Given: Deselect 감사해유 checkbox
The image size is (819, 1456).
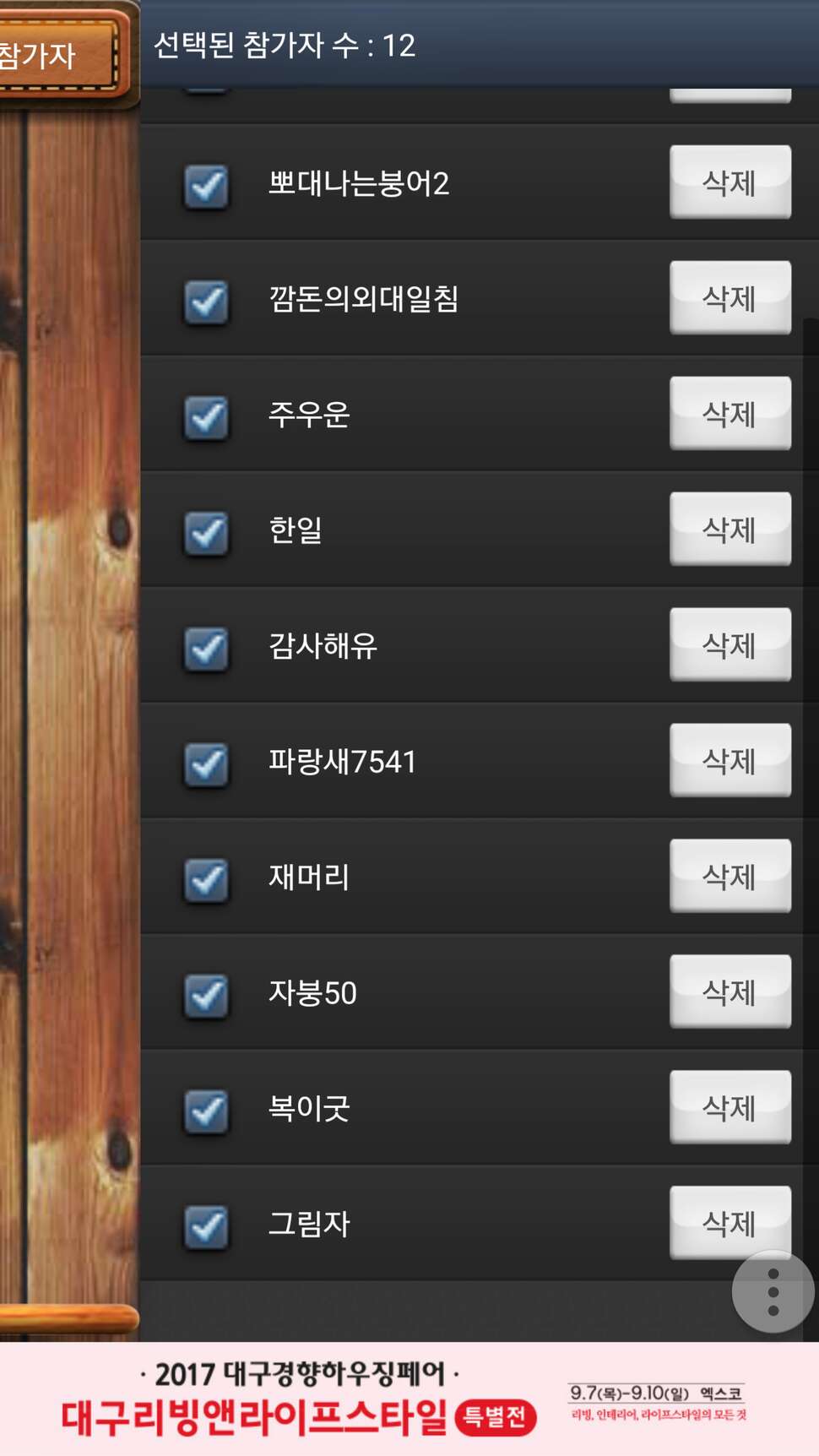Looking at the screenshot, I should click(206, 649).
